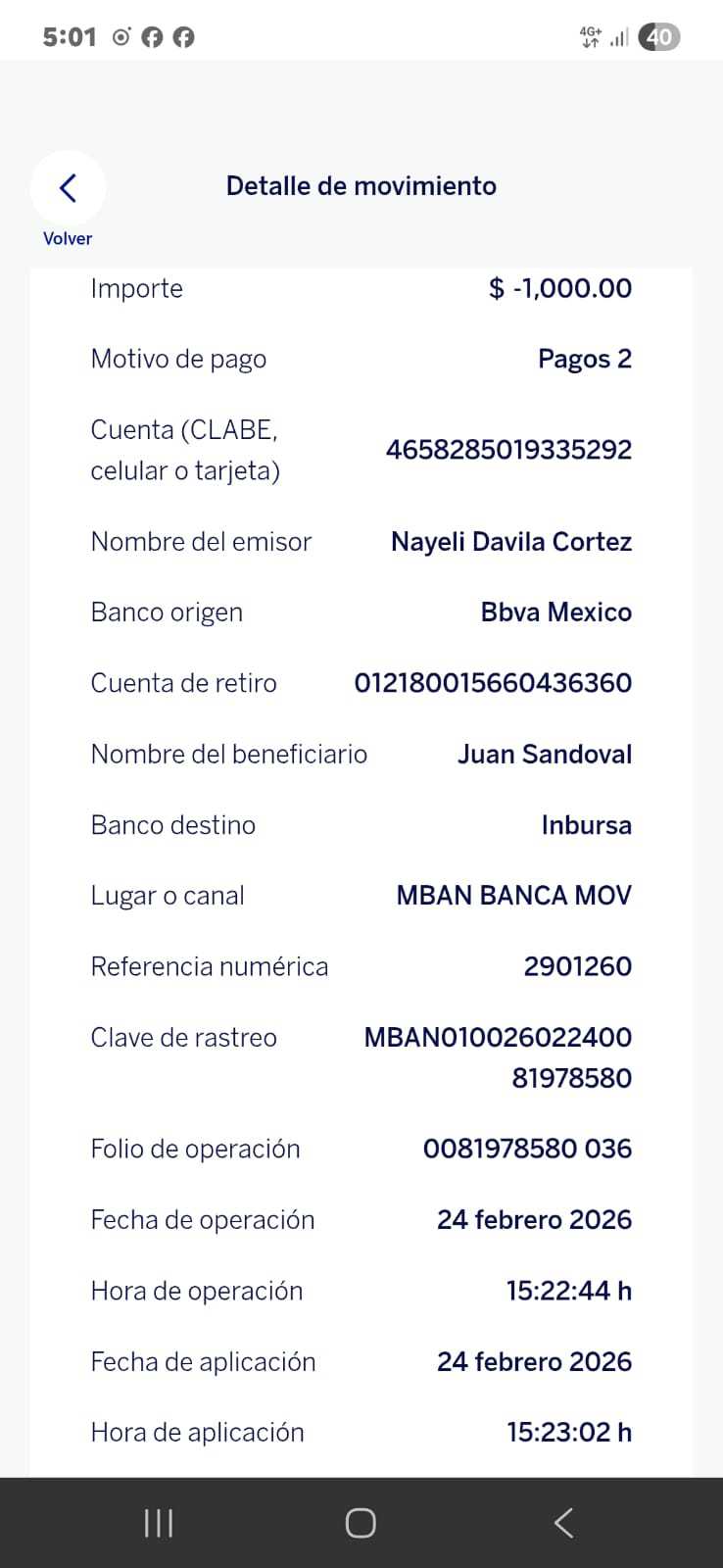Go to the home screen

click(x=361, y=1522)
